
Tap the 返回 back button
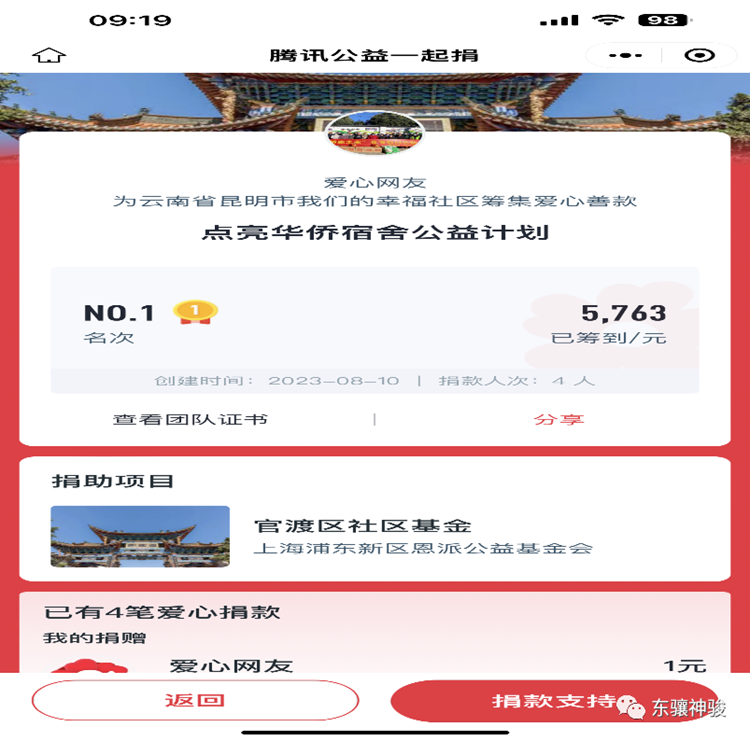(x=195, y=701)
